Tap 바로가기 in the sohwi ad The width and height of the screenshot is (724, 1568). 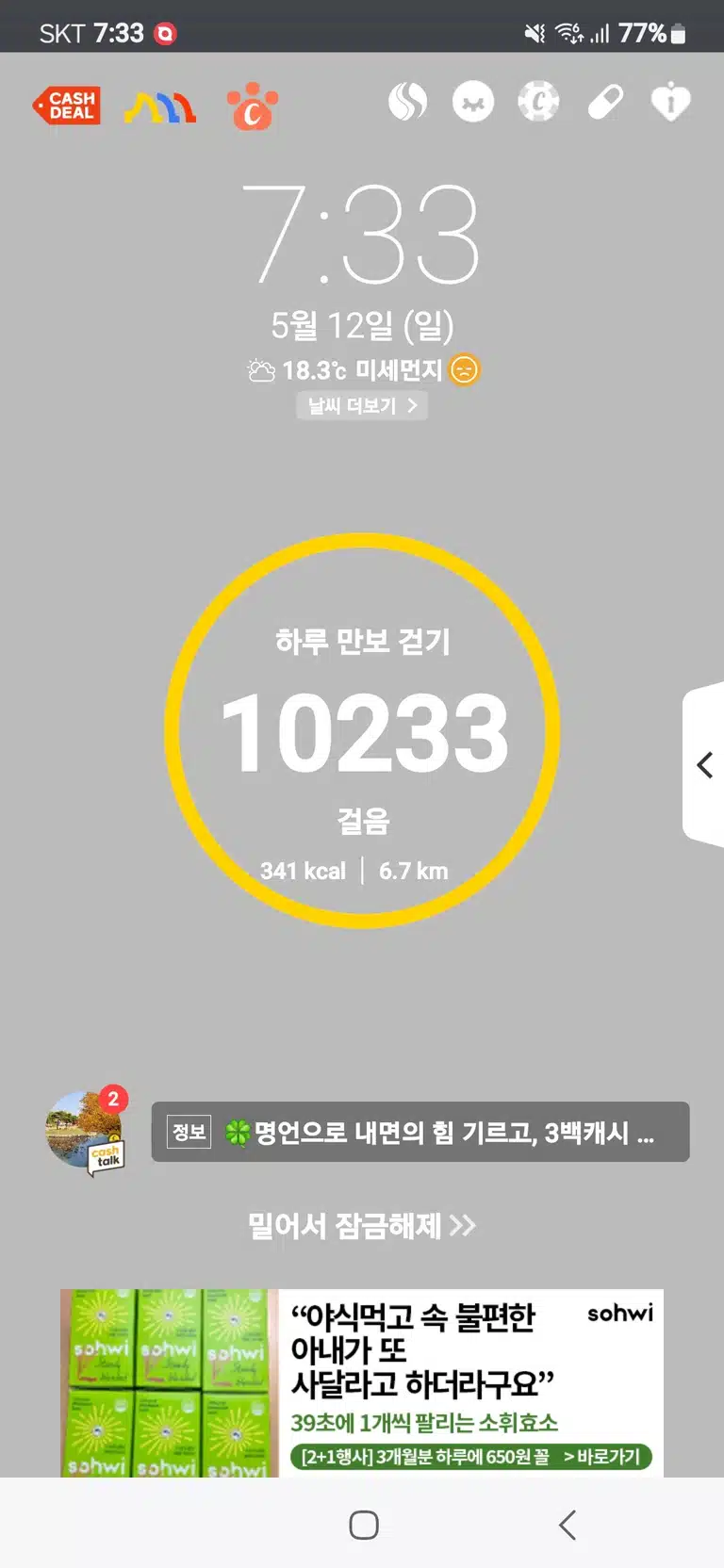point(602,1457)
